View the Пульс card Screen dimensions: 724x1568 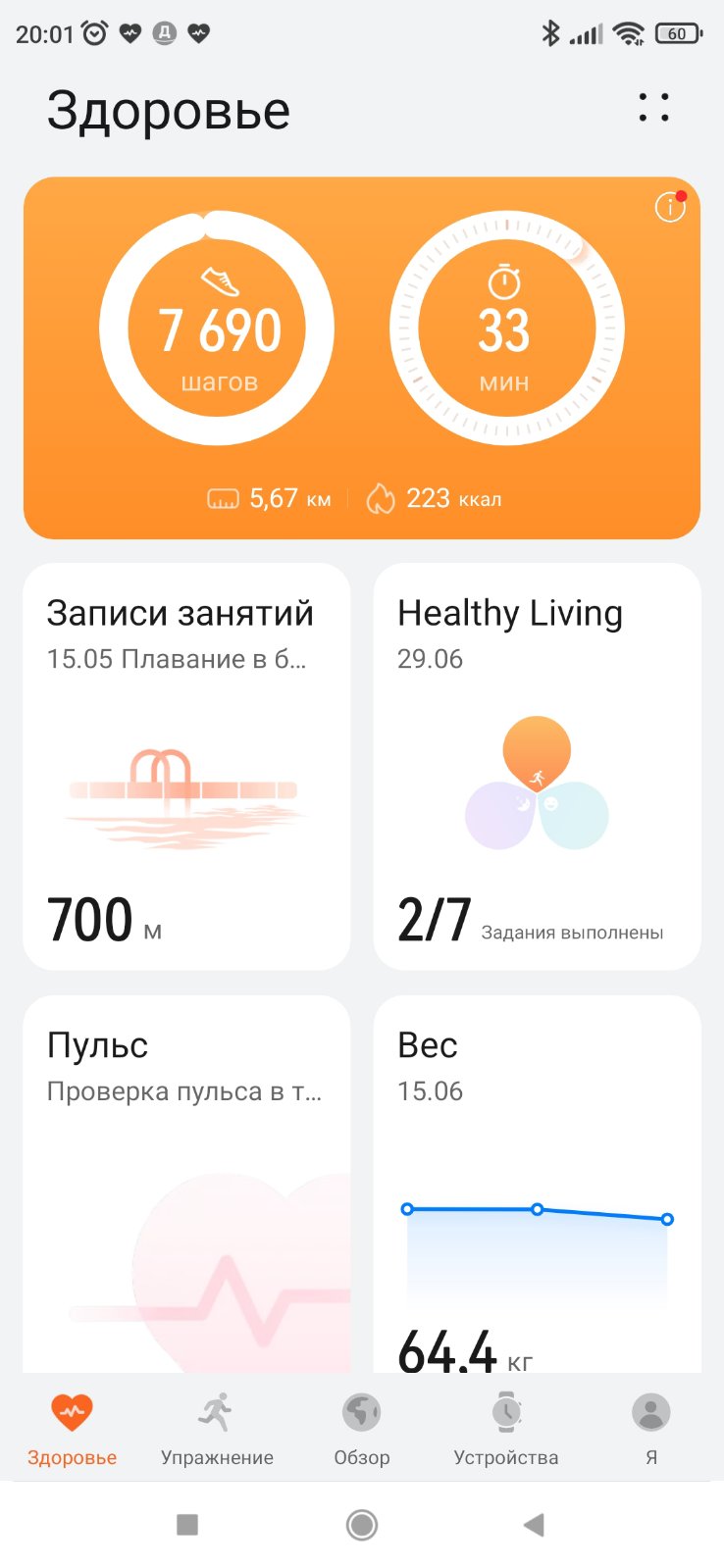point(186,1184)
